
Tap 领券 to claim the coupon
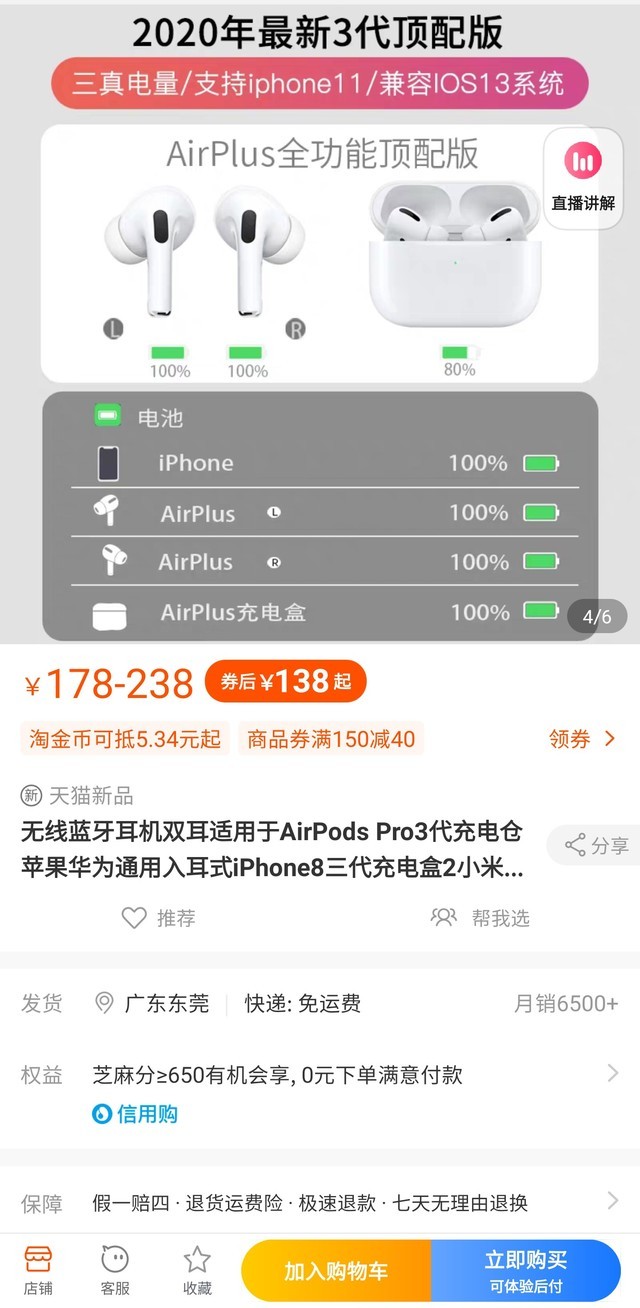[x=582, y=739]
